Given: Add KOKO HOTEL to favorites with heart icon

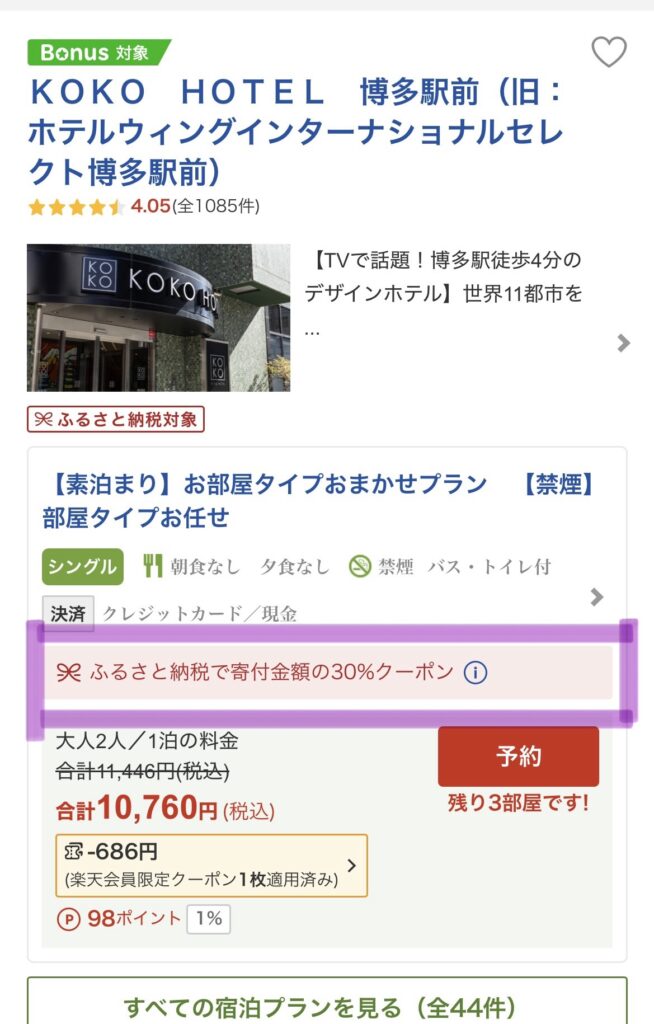Looking at the screenshot, I should pyautogui.click(x=609, y=52).
